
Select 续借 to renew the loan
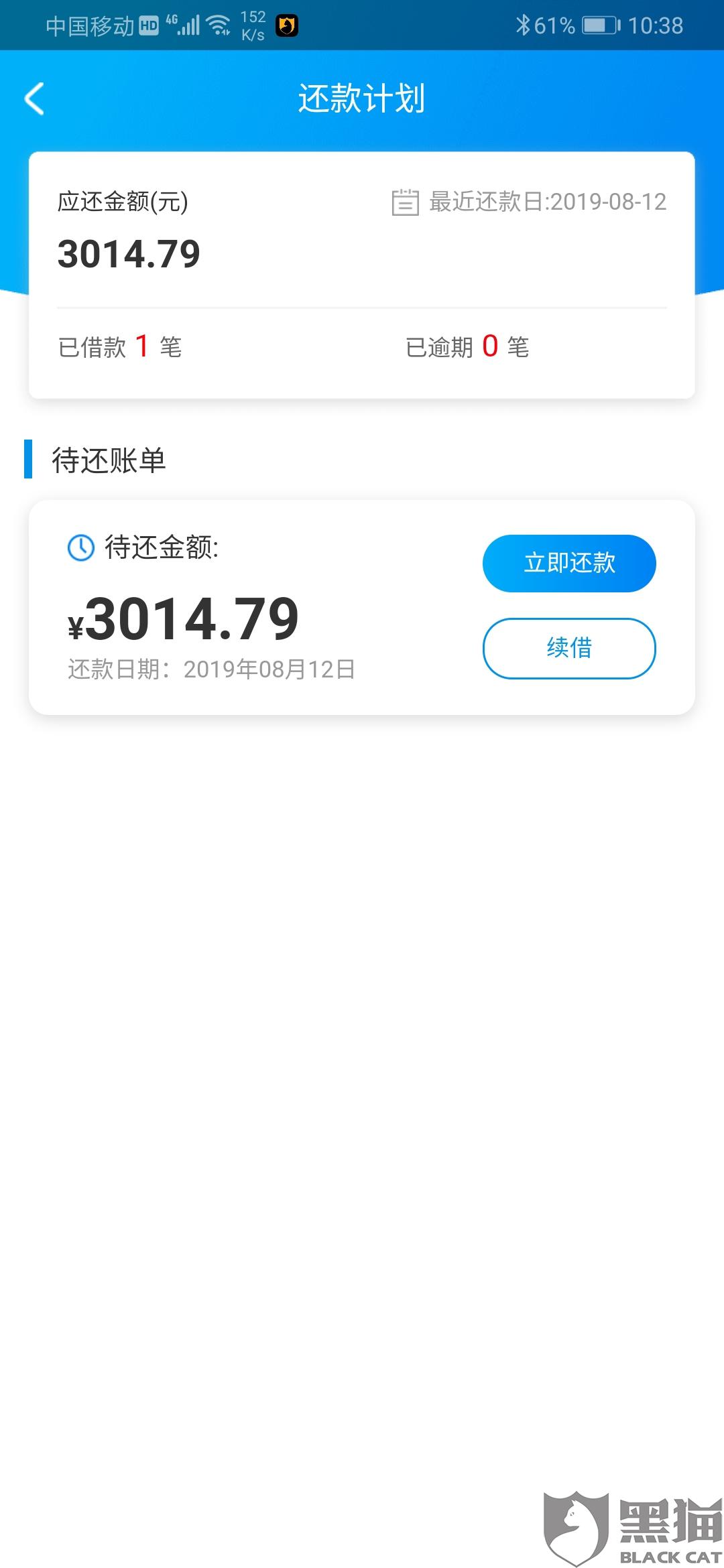(x=569, y=648)
